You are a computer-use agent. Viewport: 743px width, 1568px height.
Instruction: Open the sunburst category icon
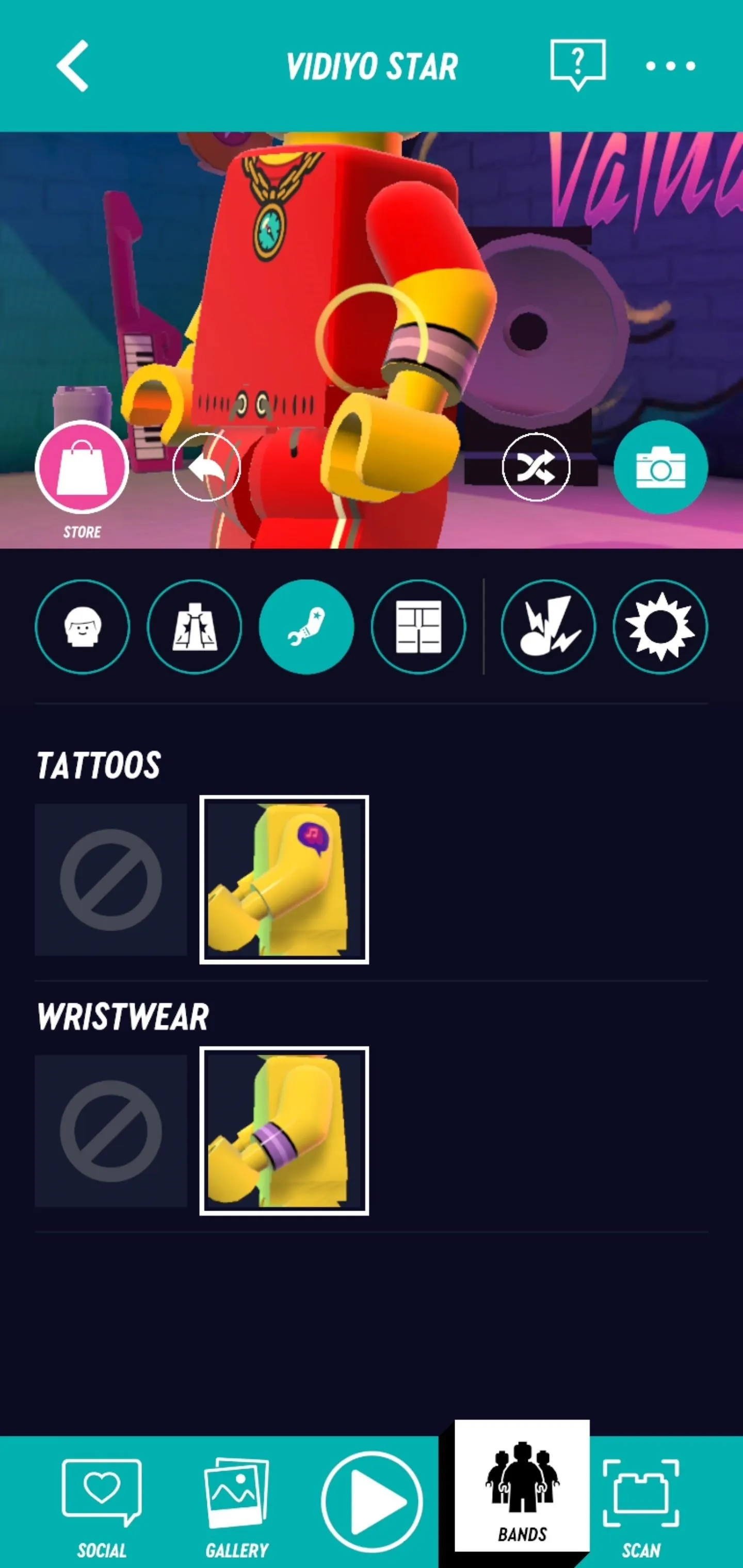[660, 627]
